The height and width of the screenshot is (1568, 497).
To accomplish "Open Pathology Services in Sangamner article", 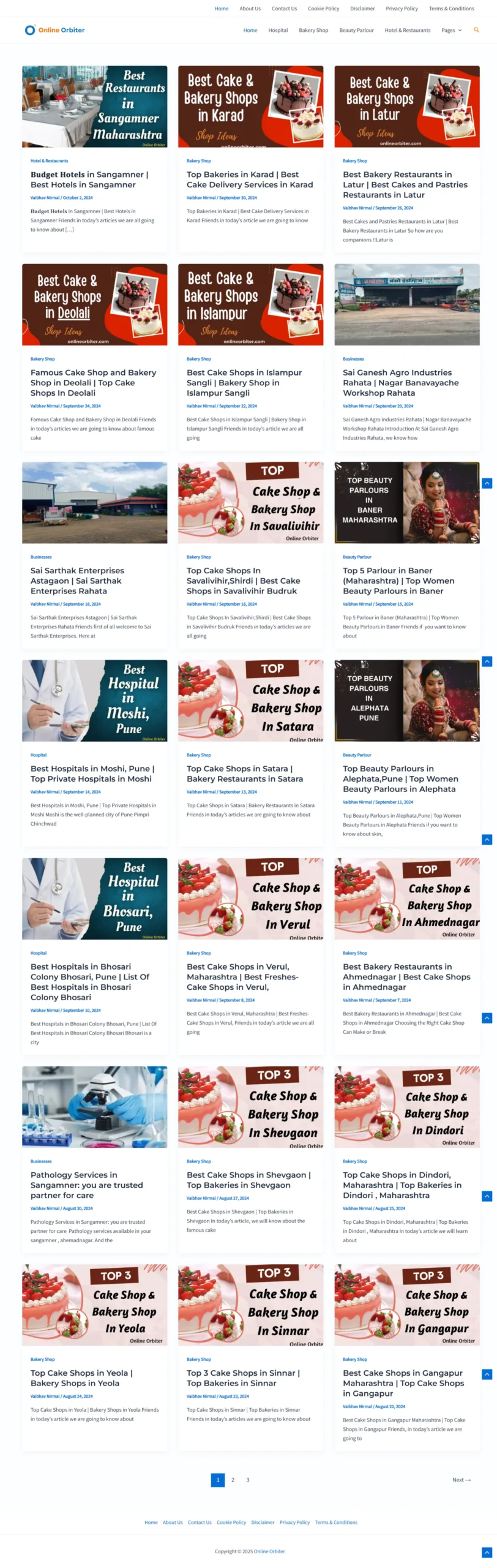I will (86, 1185).
